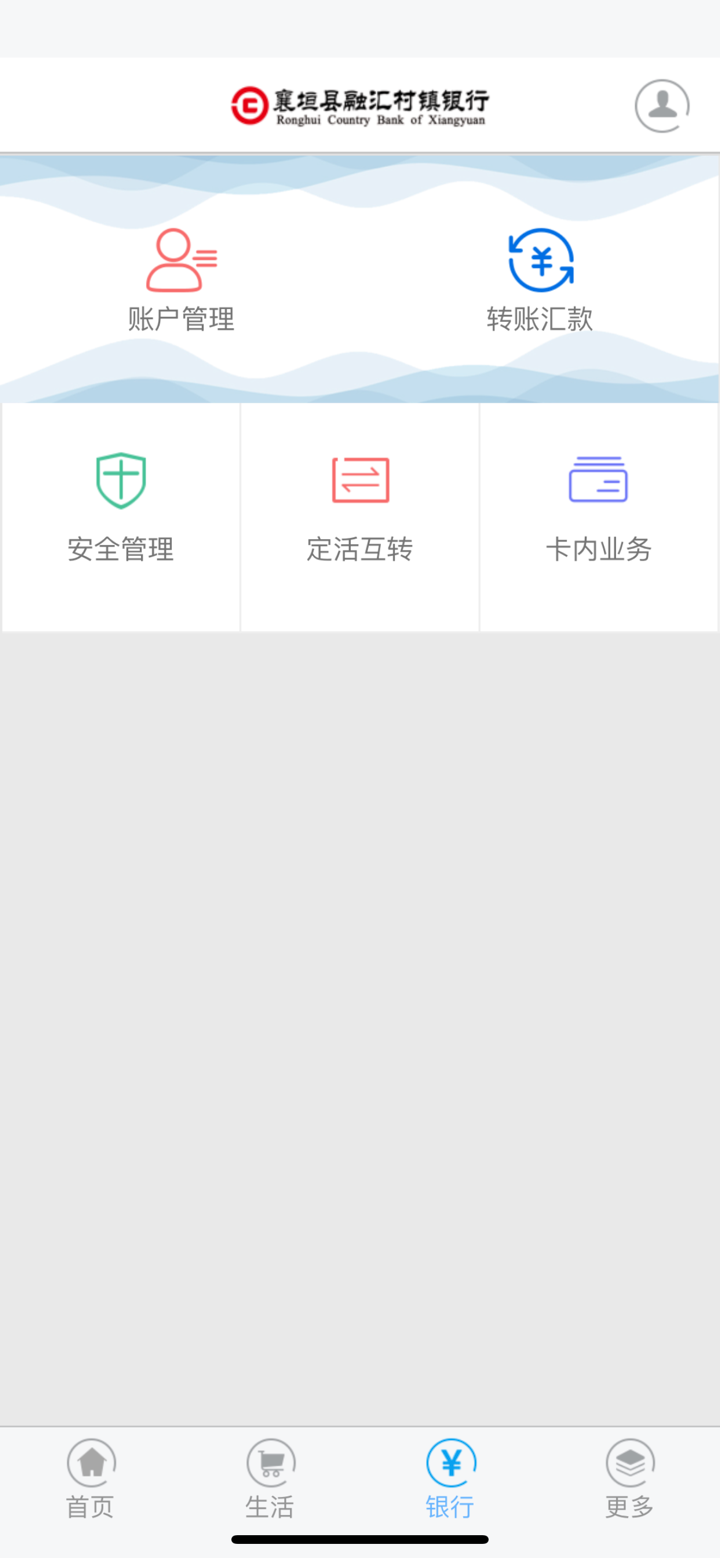Image resolution: width=720 pixels, height=1558 pixels.
Task: Tap the 转账汇款 transfer remittance icon
Action: (540, 258)
